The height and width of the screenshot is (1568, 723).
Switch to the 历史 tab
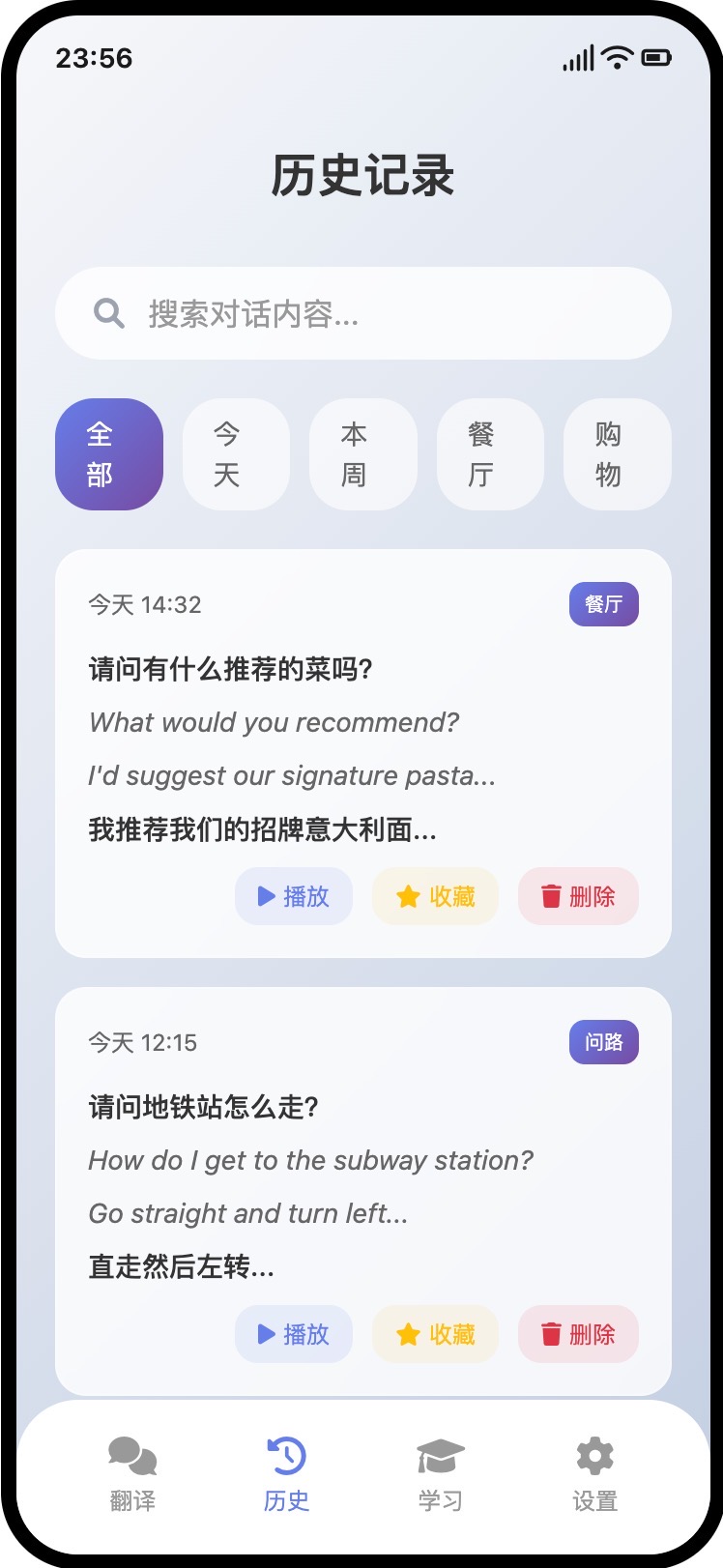[286, 1474]
